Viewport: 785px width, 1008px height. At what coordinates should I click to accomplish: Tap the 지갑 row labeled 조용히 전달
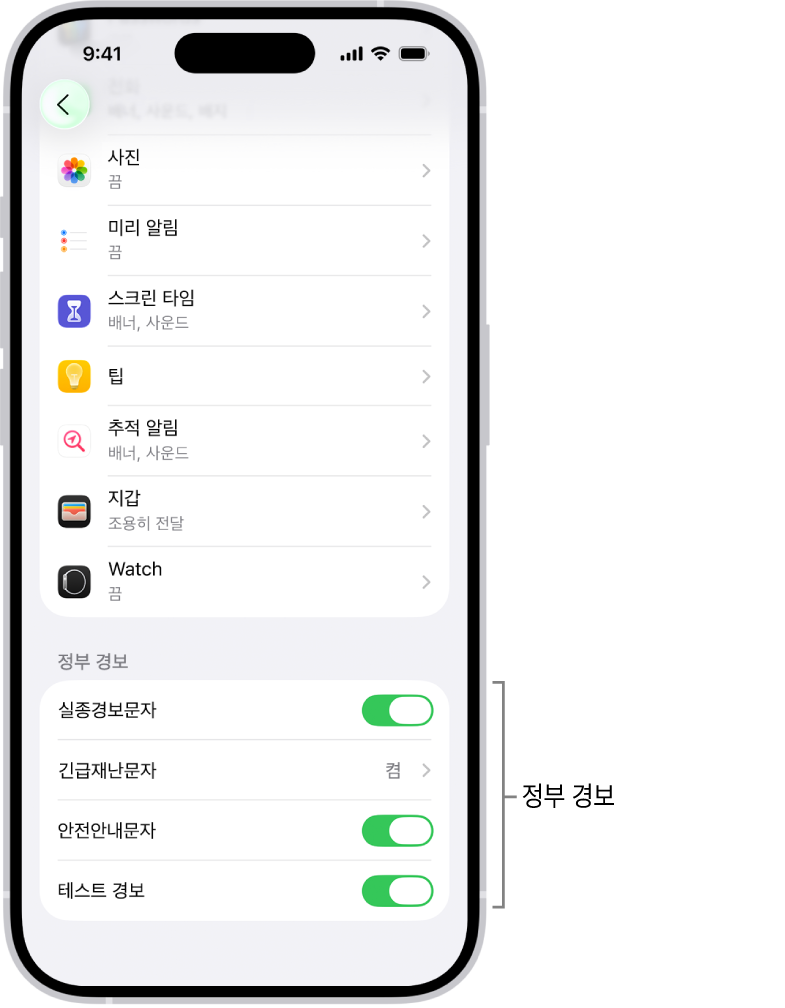pyautogui.click(x=245, y=511)
